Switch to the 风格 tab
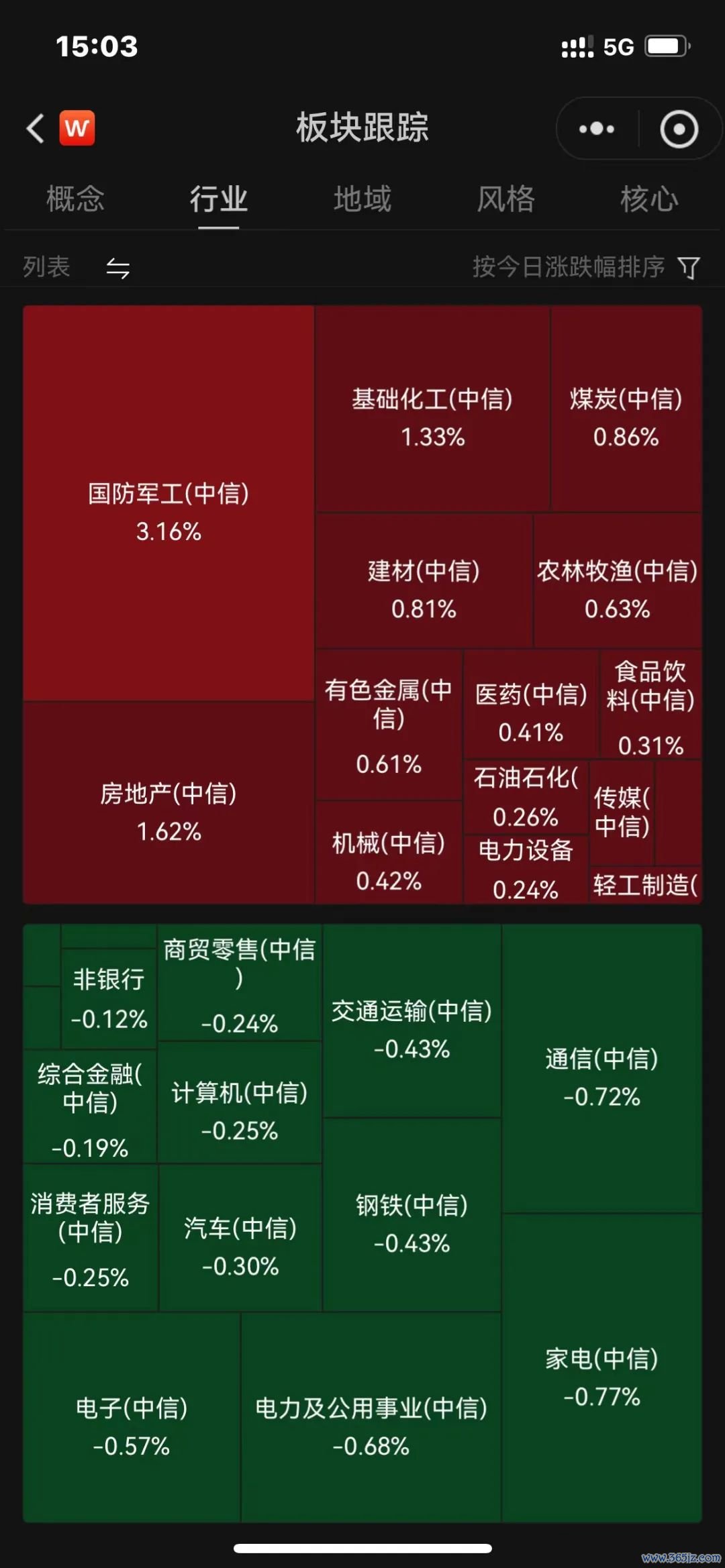The image size is (725, 1568). pyautogui.click(x=506, y=199)
